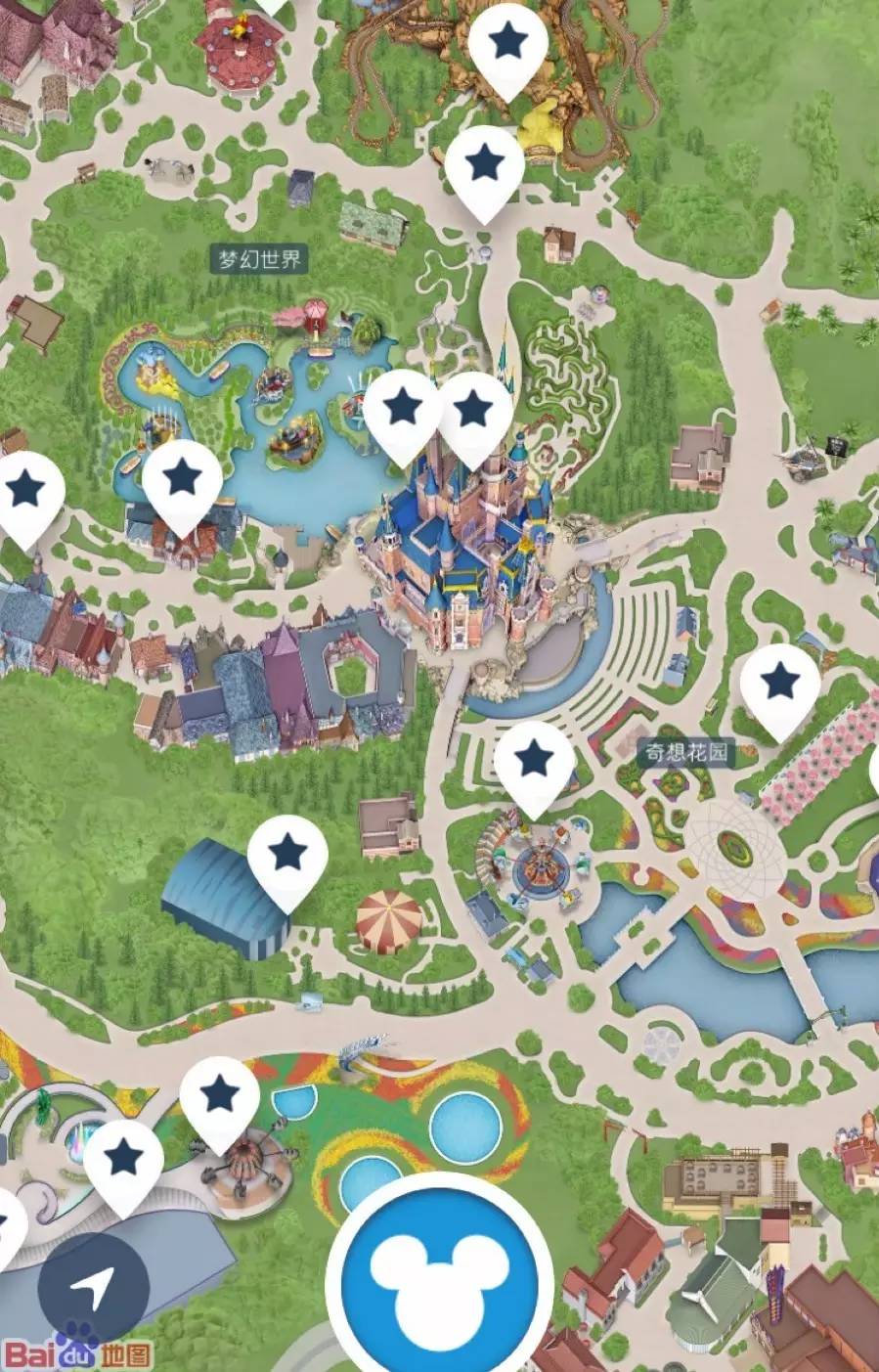Open the star pin beside the pink flower garden
Screen dimensions: 879x1372
click(779, 685)
